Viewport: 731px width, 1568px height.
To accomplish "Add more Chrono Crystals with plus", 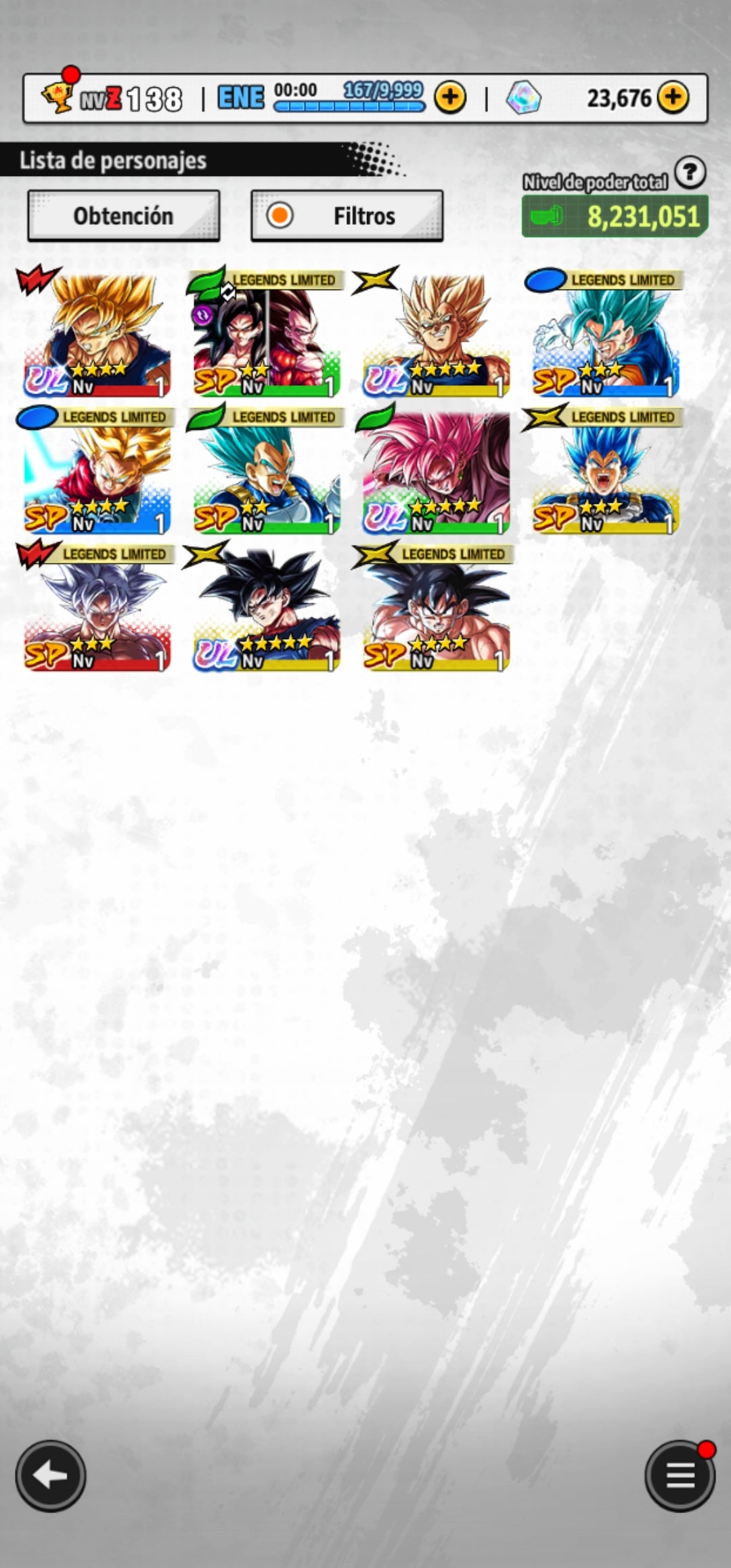I will point(673,97).
